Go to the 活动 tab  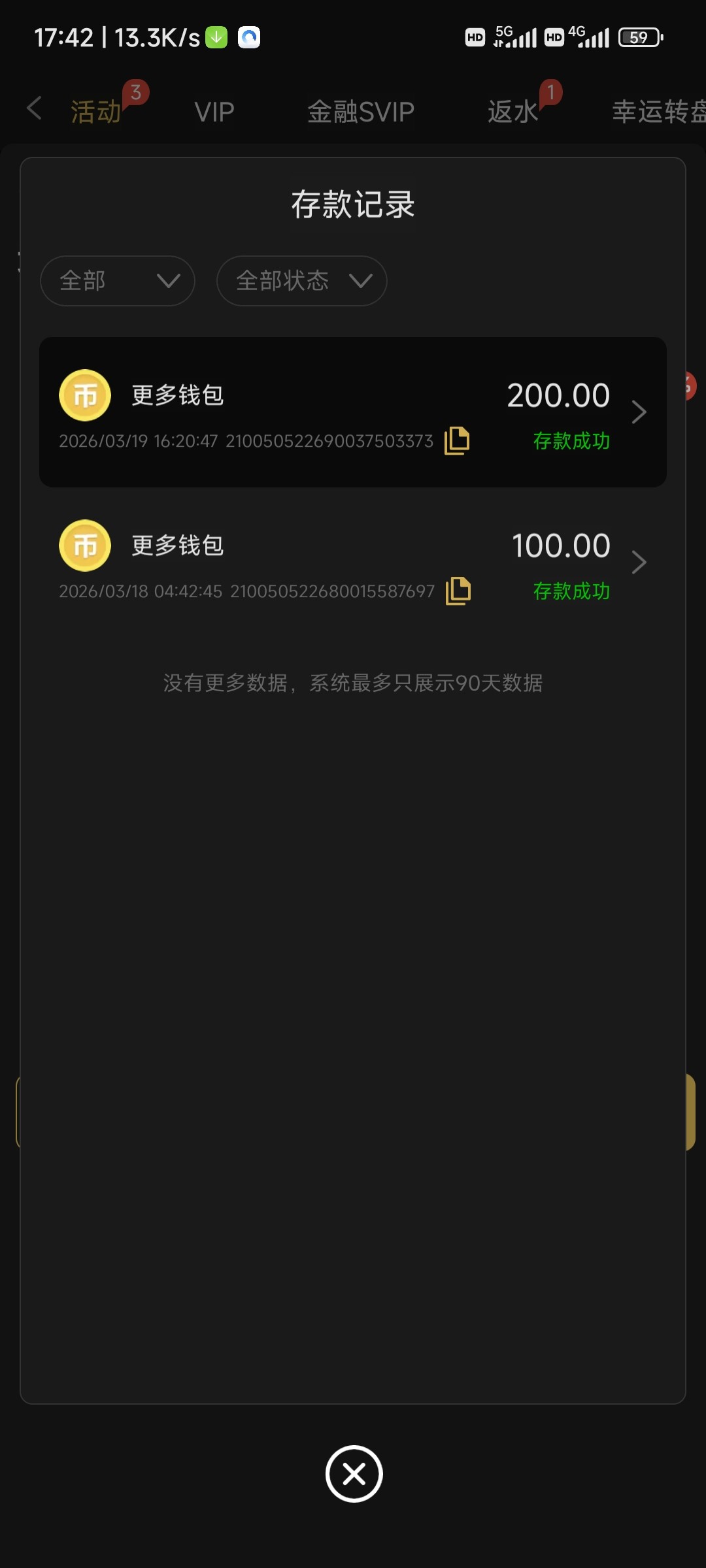(x=96, y=112)
